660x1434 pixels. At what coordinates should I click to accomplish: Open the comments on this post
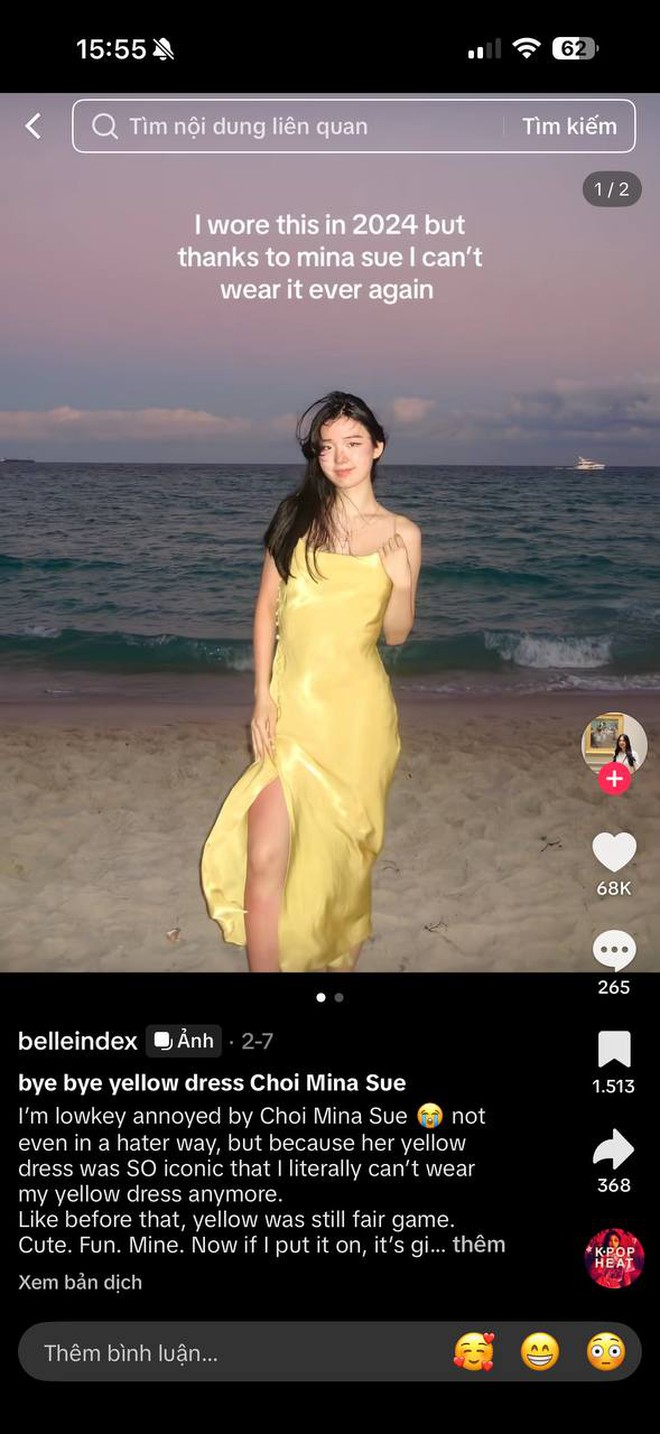point(614,950)
